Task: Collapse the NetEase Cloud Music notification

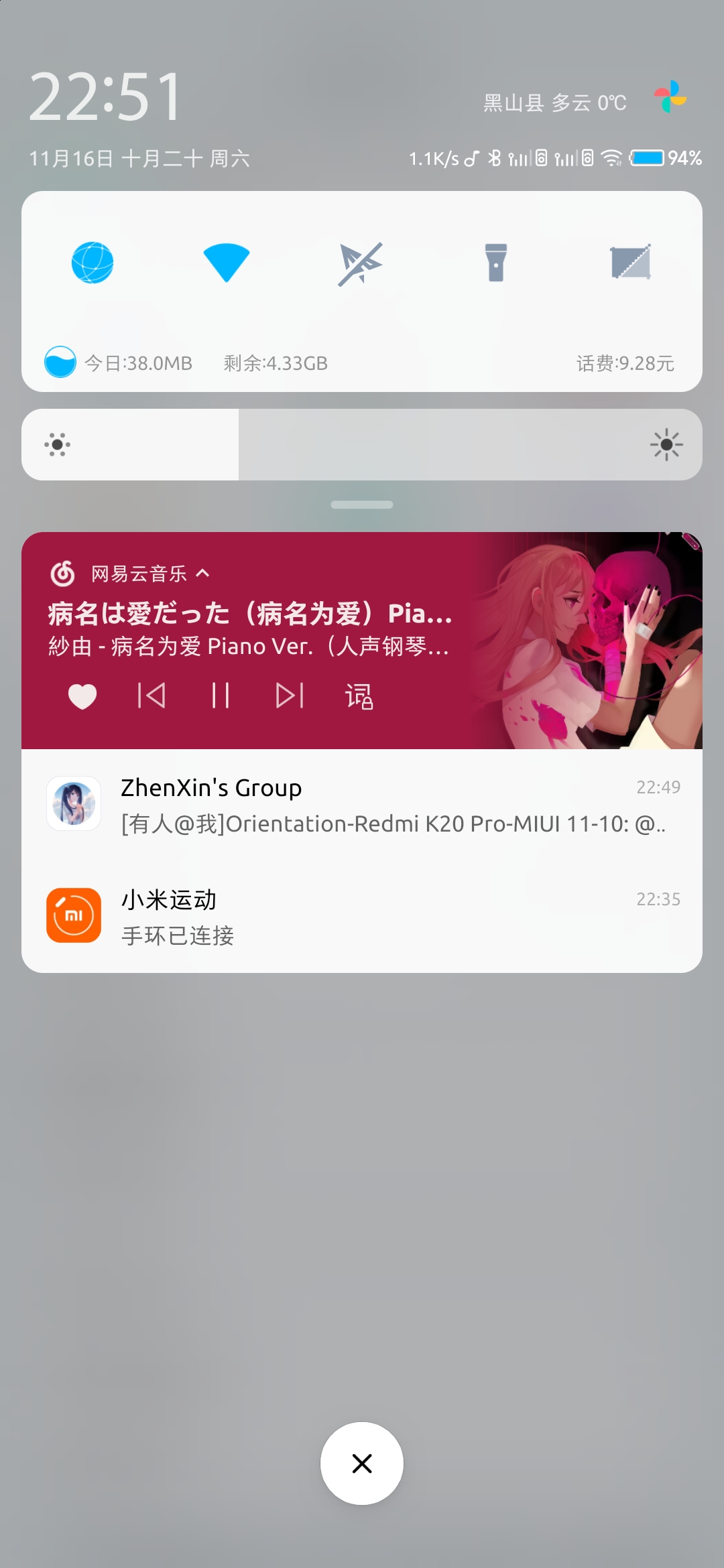Action: click(x=202, y=574)
